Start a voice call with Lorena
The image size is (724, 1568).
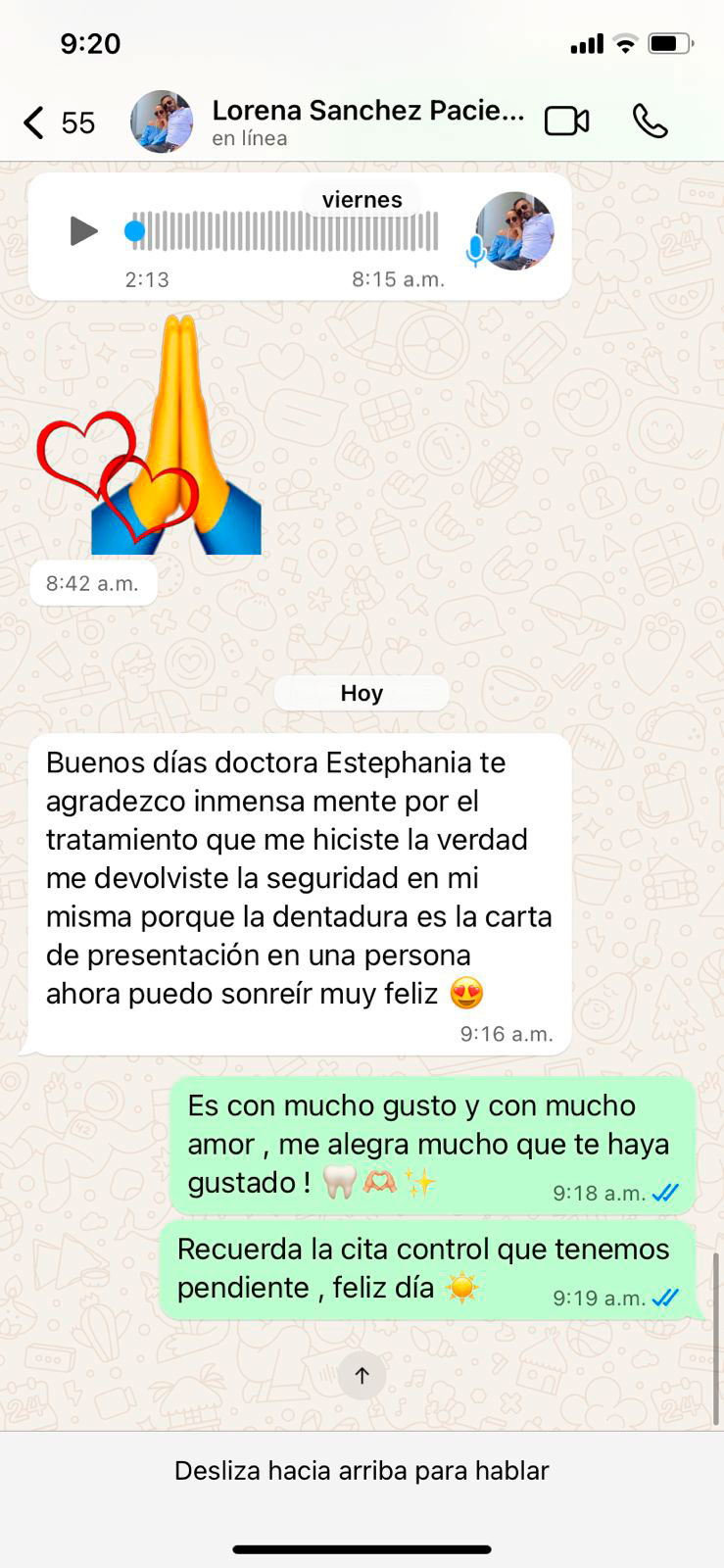click(650, 120)
